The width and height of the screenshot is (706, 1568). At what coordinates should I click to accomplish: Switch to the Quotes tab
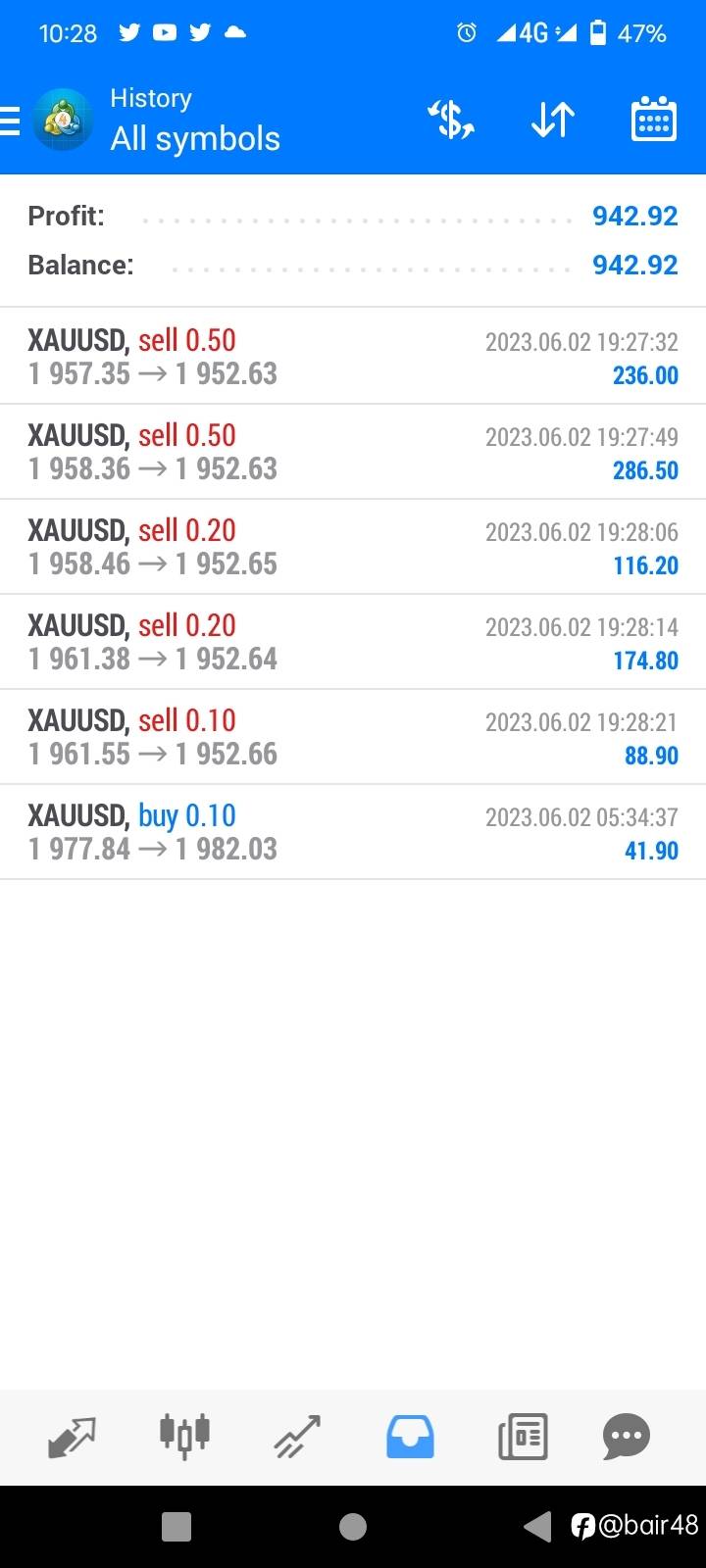click(x=72, y=1438)
